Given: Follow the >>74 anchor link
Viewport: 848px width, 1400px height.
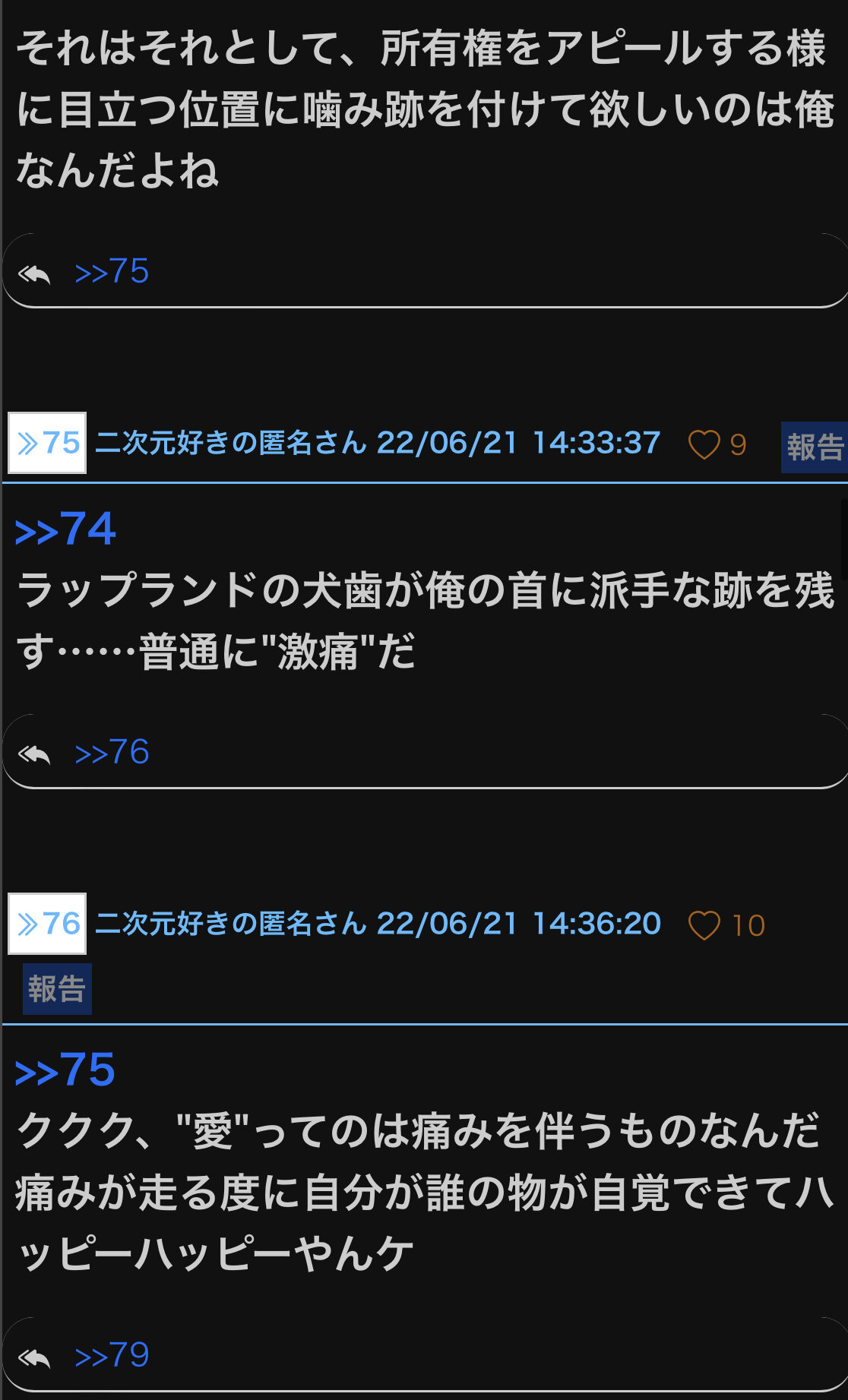Looking at the screenshot, I should point(65,529).
